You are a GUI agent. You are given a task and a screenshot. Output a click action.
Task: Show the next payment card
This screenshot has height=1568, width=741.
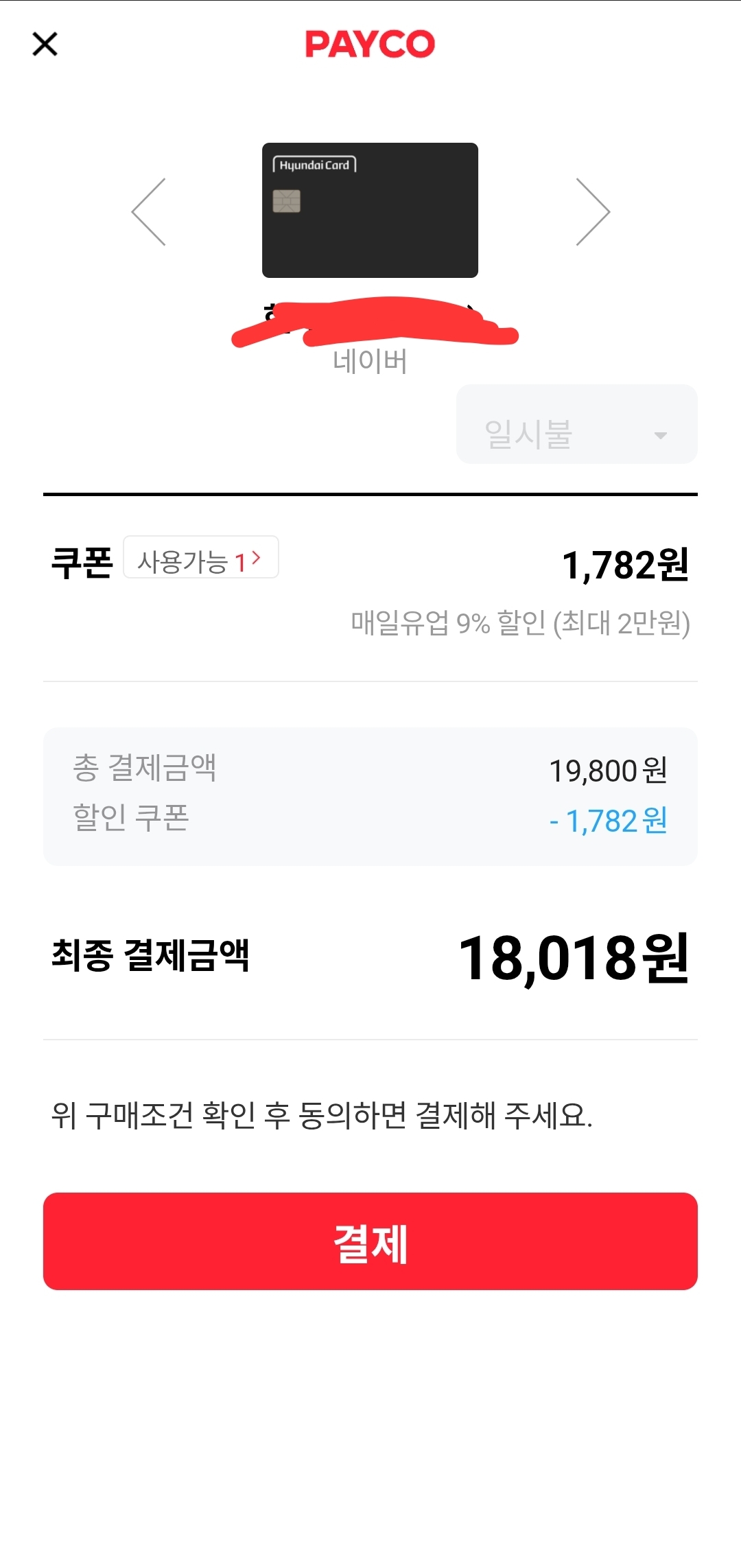(593, 212)
